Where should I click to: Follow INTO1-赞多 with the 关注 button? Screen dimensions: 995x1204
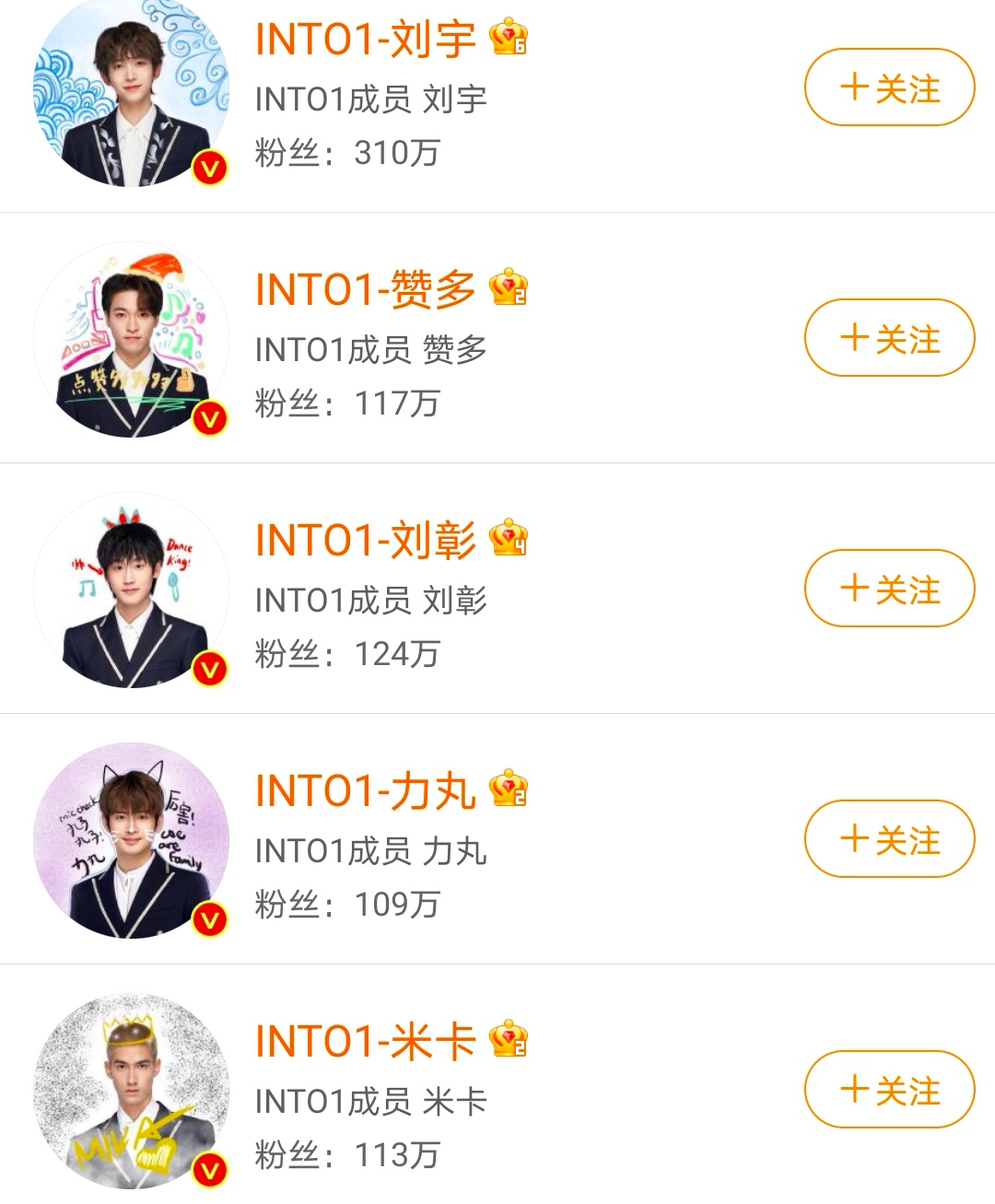(x=889, y=338)
